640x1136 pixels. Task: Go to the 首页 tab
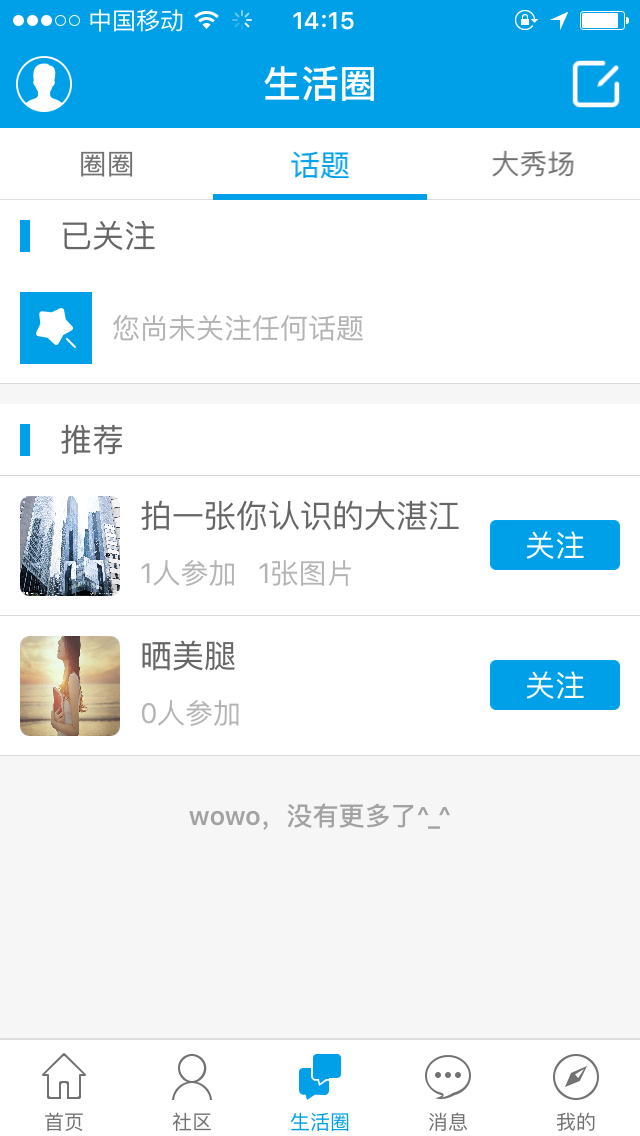(x=64, y=1090)
